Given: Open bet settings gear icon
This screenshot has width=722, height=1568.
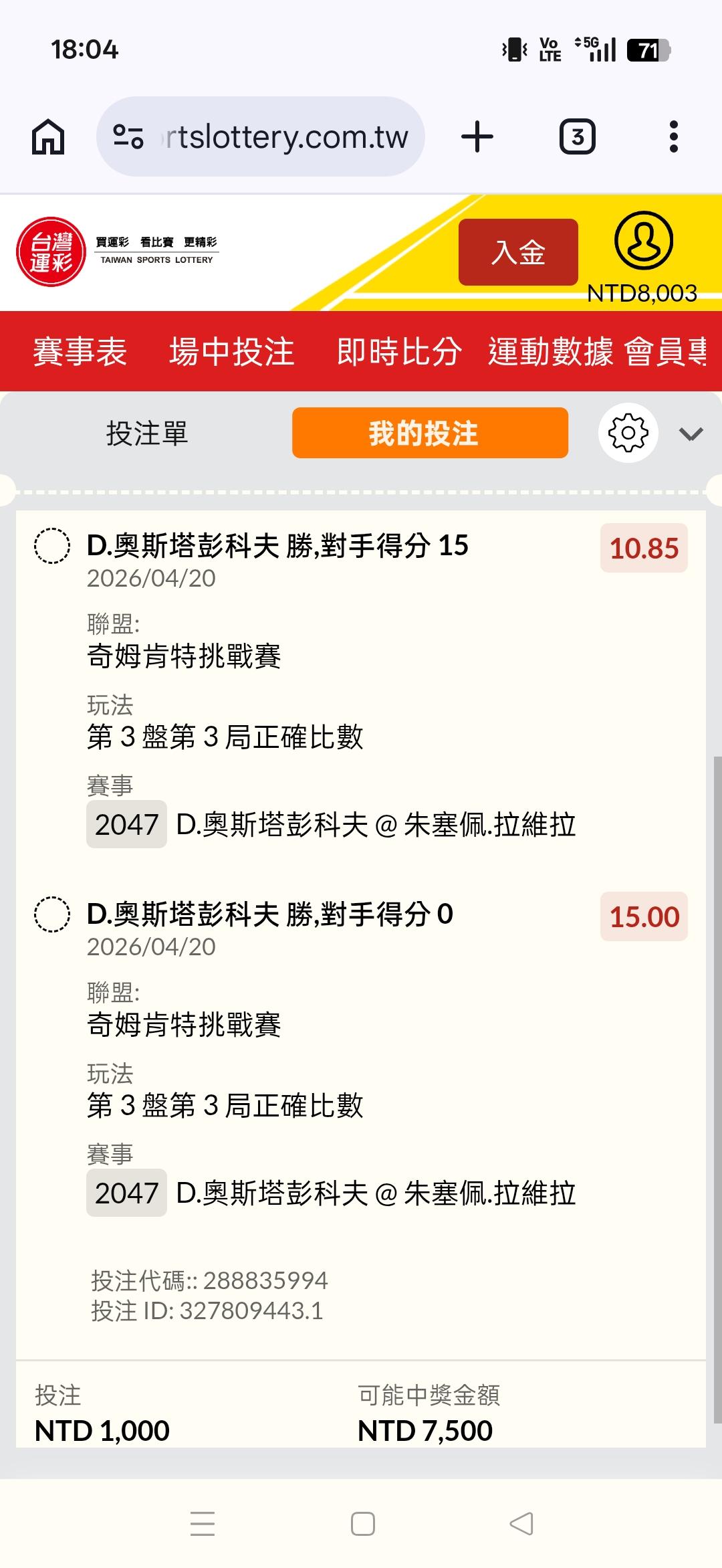Looking at the screenshot, I should tap(628, 433).
